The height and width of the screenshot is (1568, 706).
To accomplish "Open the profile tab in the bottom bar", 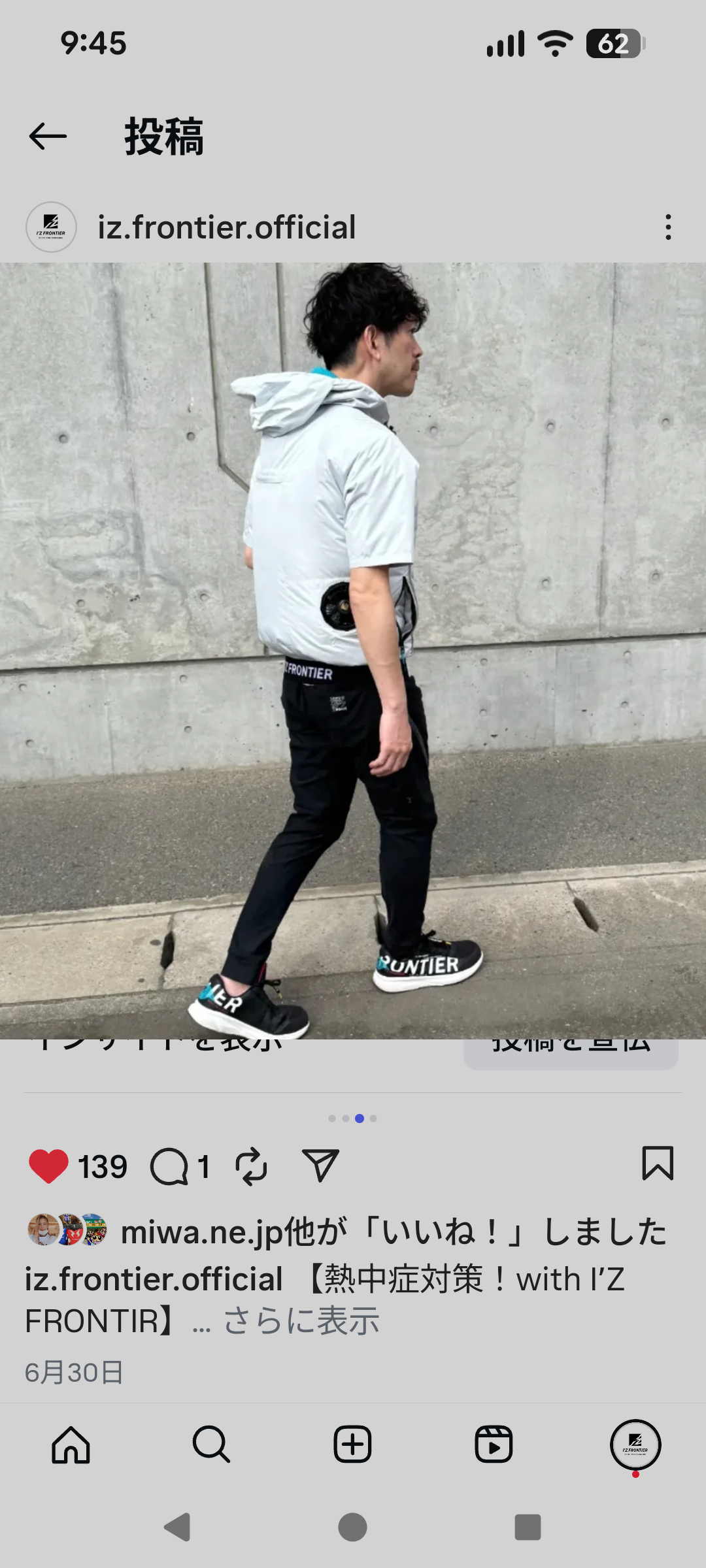I will coord(635,1445).
